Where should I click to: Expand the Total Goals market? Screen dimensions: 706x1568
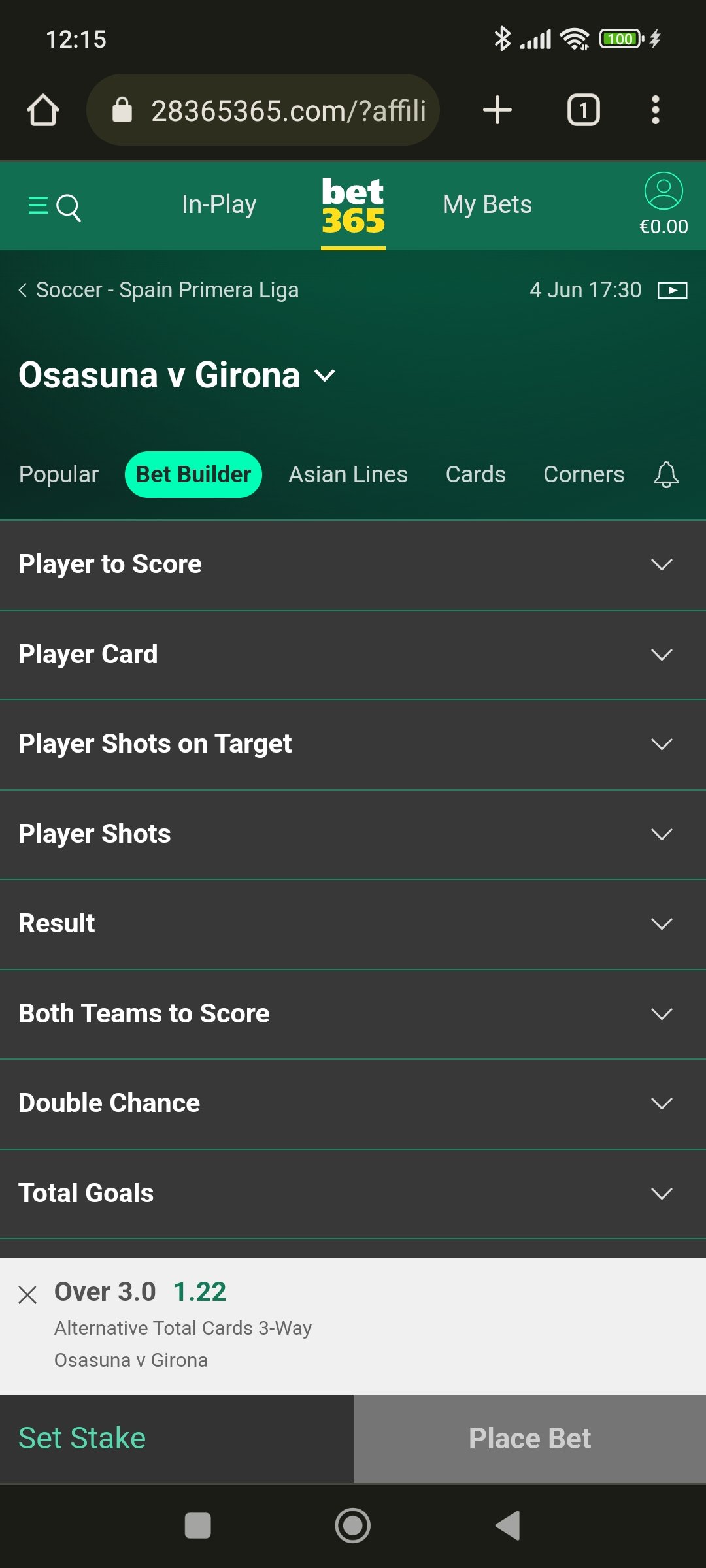tap(353, 1194)
